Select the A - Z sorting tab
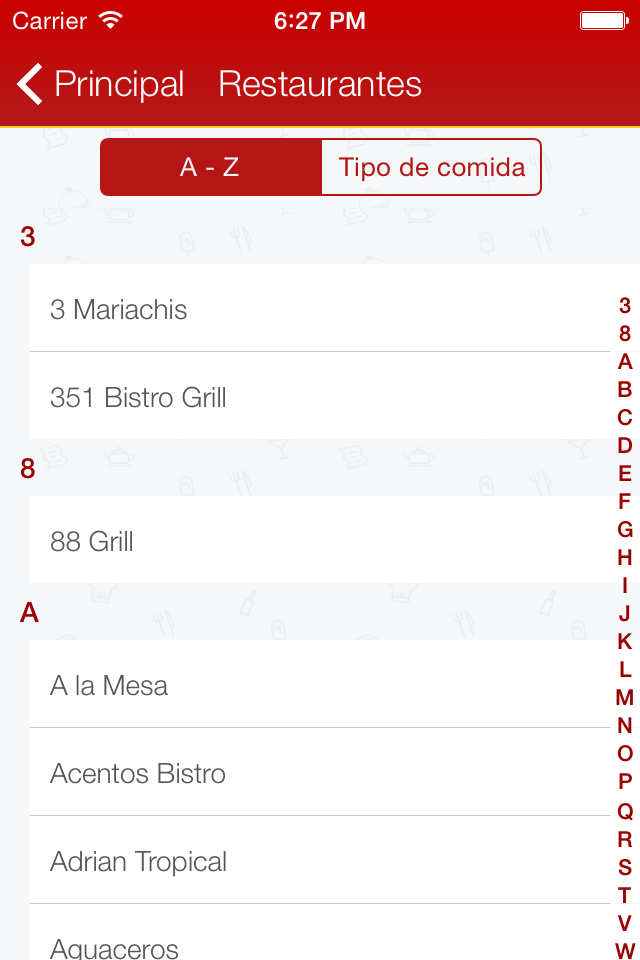Image resolution: width=640 pixels, height=960 pixels. [x=210, y=167]
